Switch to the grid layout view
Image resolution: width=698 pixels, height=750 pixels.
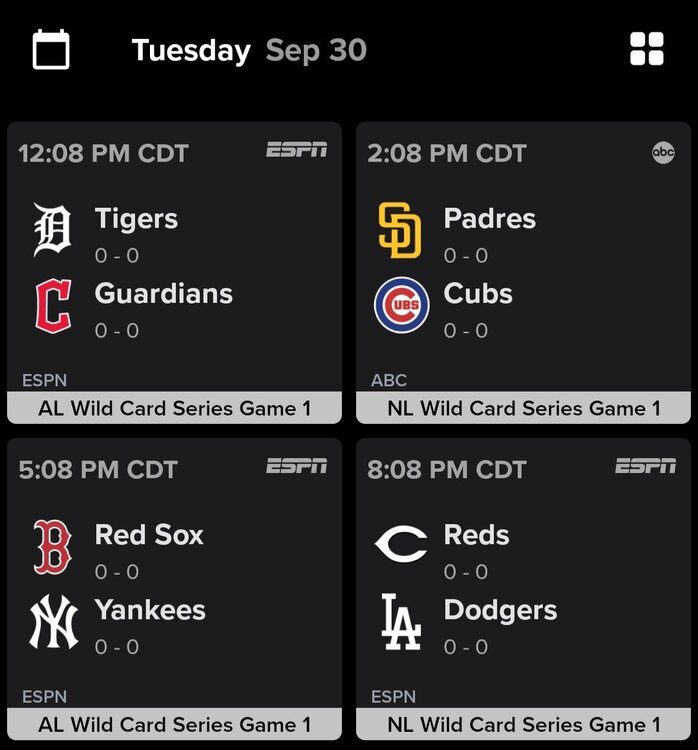(646, 49)
